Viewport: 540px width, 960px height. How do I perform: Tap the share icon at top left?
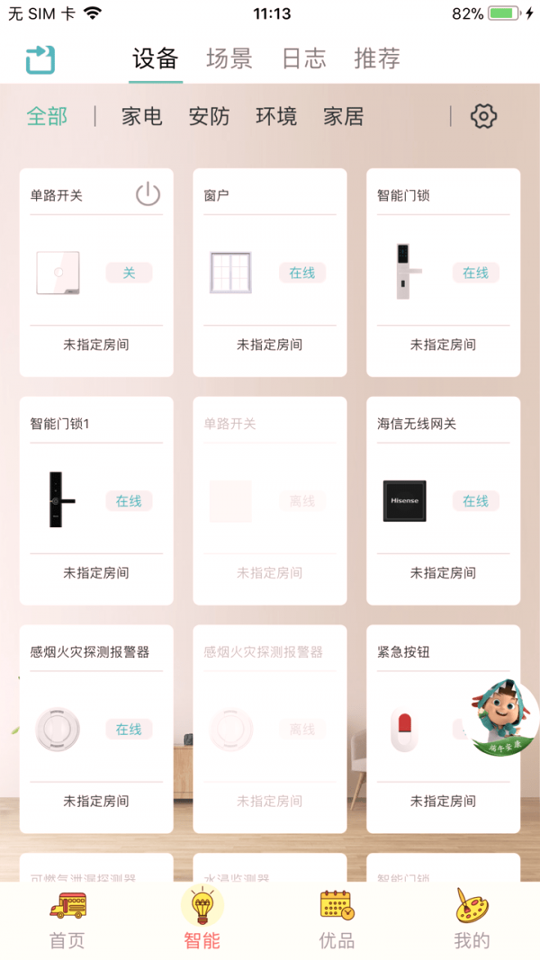pos(40,59)
